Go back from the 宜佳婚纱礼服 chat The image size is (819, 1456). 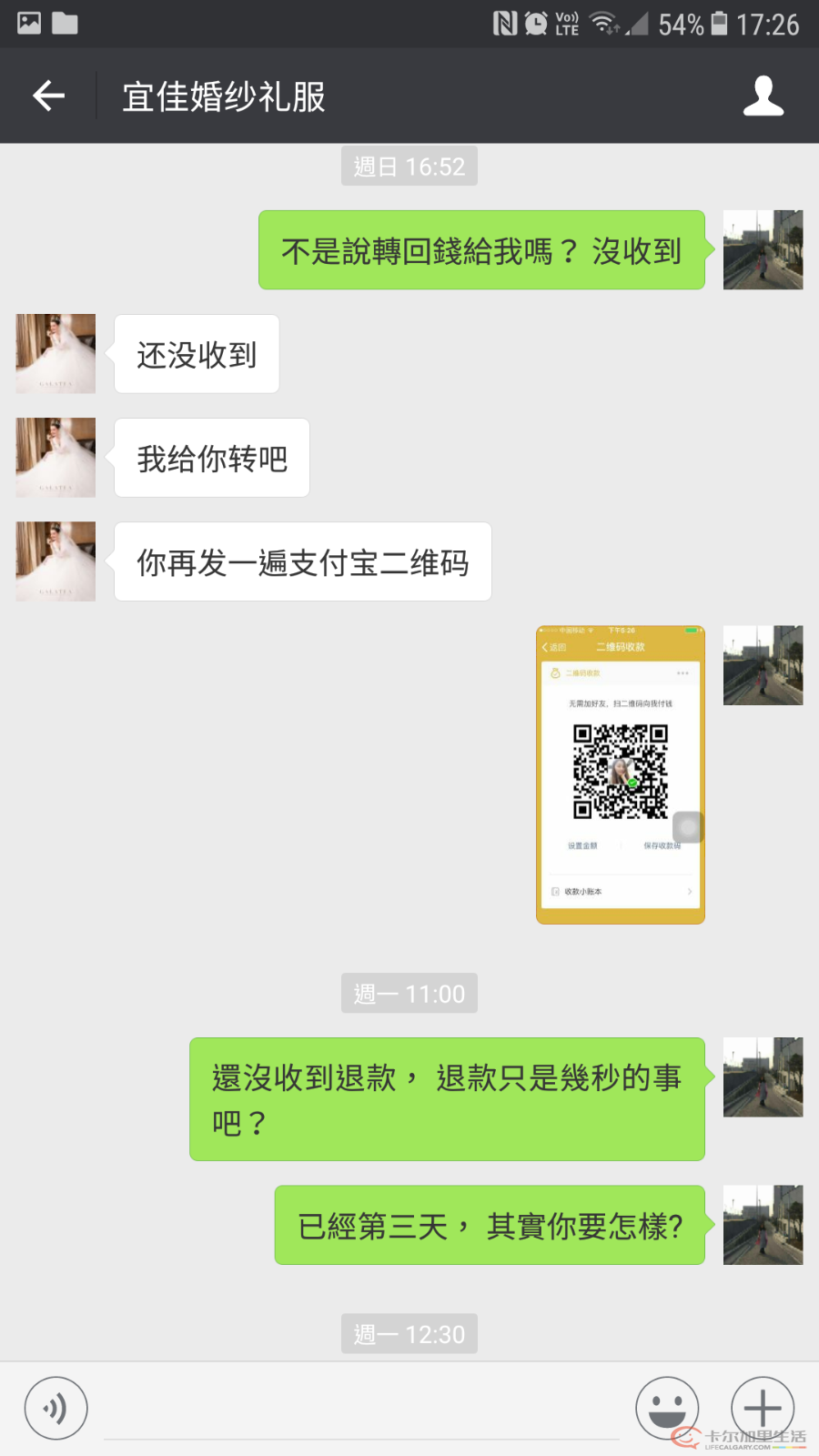point(49,96)
